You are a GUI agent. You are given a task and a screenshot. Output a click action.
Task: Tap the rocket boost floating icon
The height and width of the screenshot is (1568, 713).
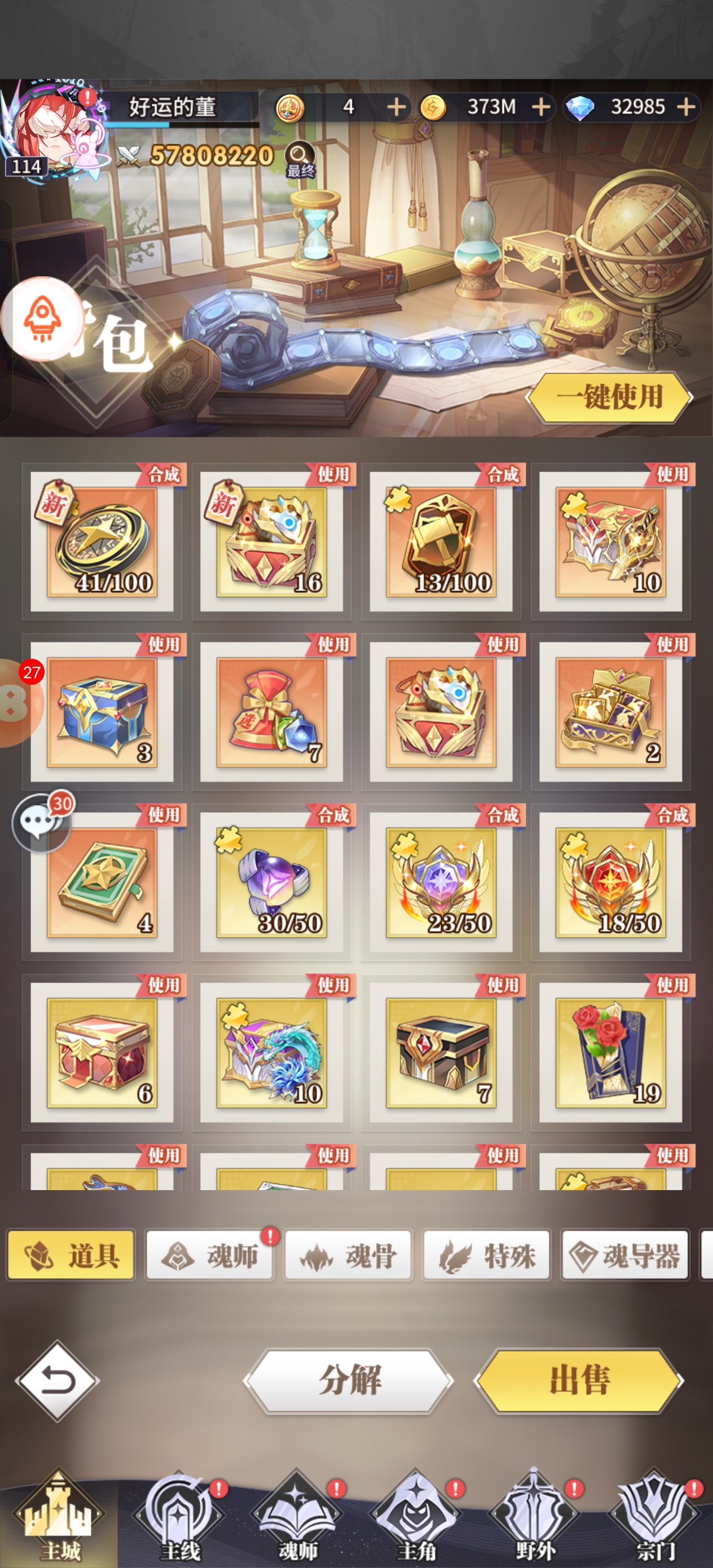tap(41, 319)
